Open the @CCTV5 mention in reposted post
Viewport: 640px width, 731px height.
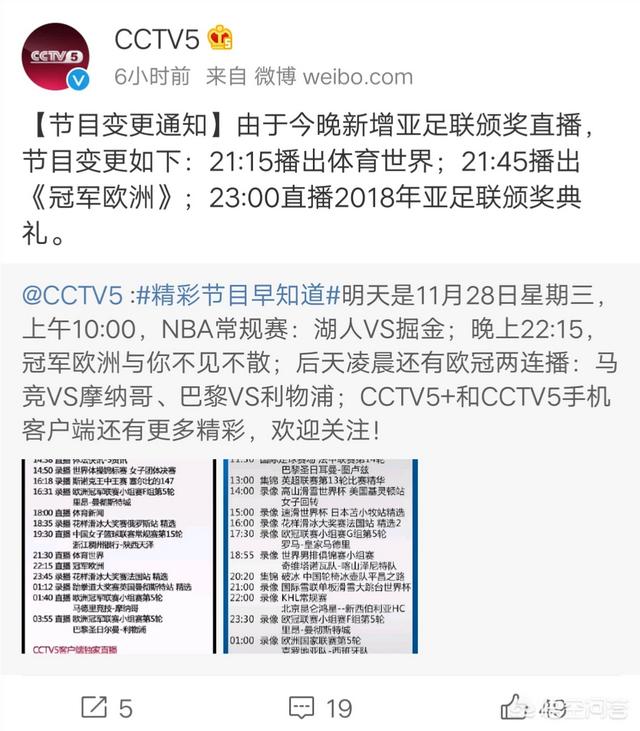coord(73,296)
